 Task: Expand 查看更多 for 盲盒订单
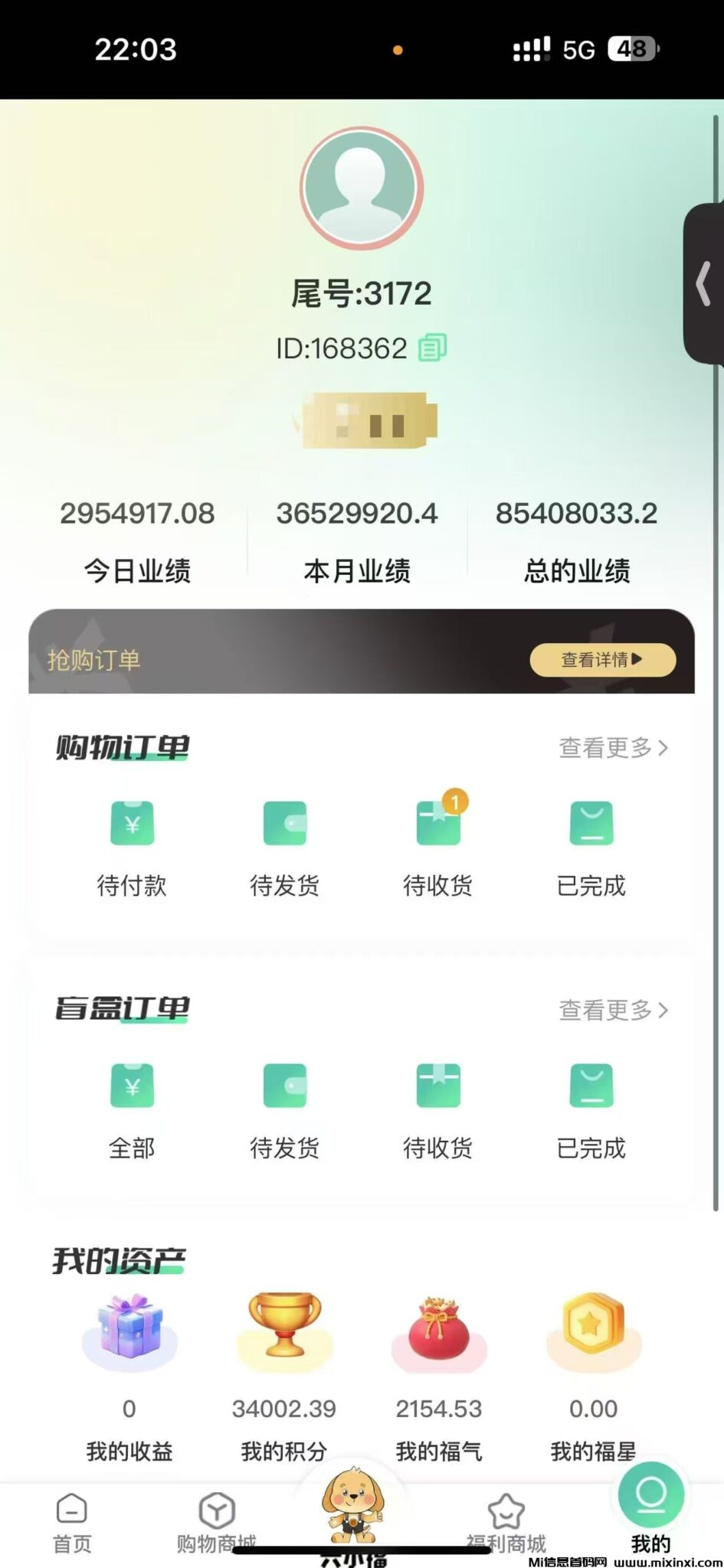pos(613,1011)
